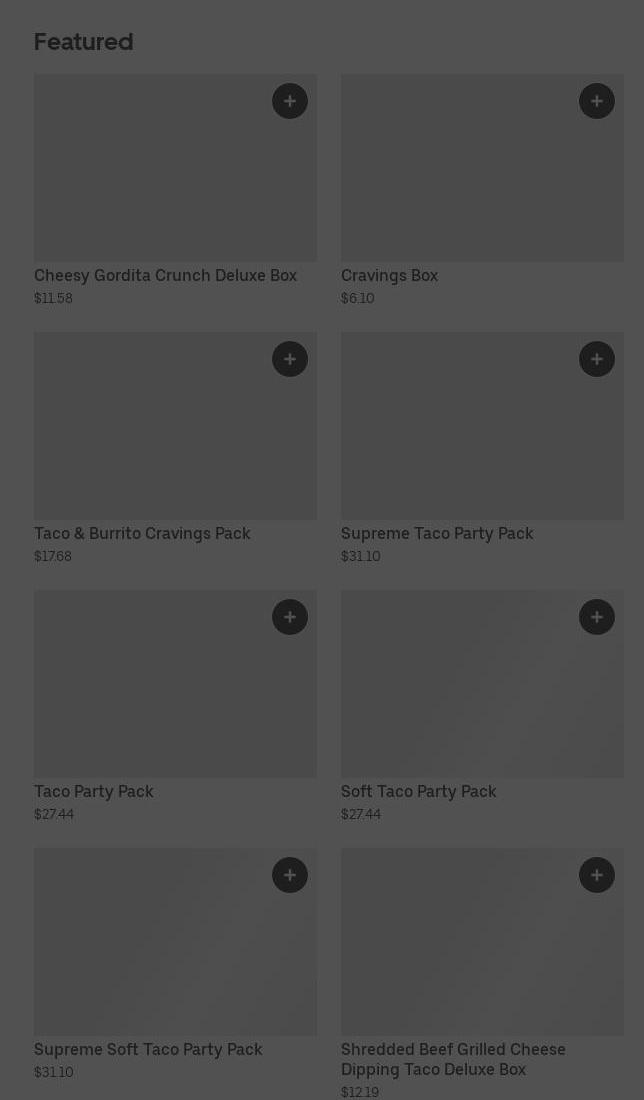The image size is (644, 1100).
Task: View Supreme Soft Taco Party Pack details
Action: (x=148, y=1050)
